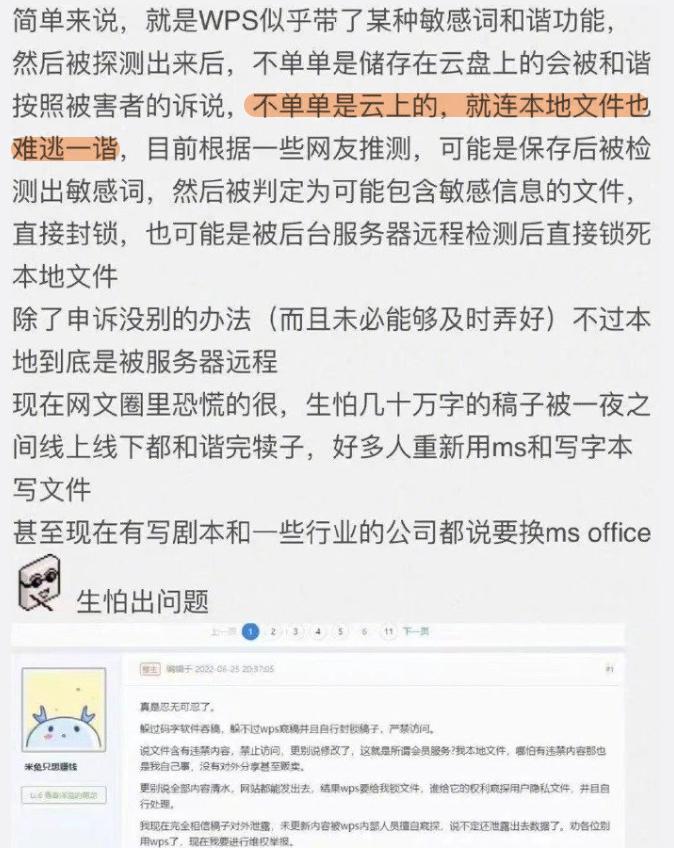
Task: Open the embedded forum post screenshot image
Action: pyautogui.click(x=318, y=735)
